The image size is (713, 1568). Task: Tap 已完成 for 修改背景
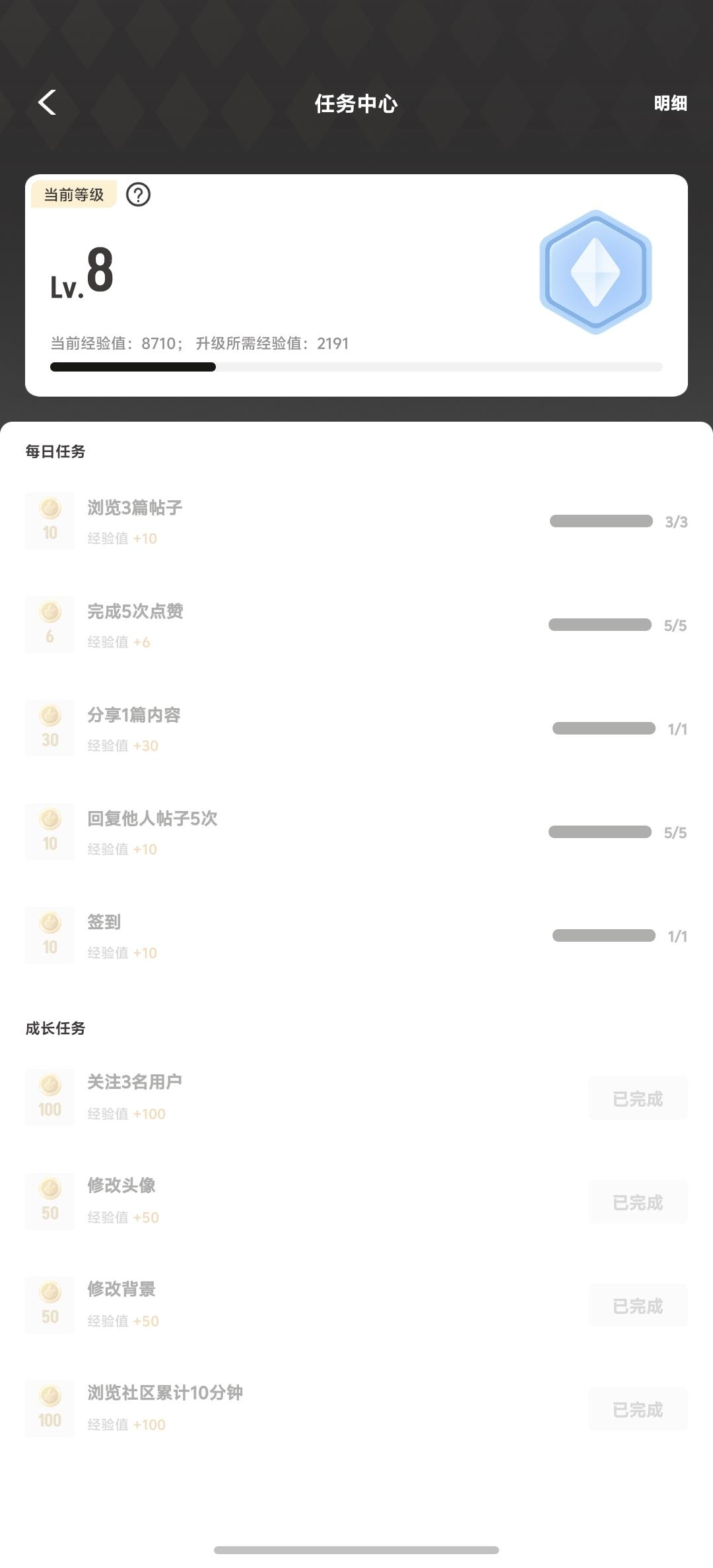point(638,1306)
